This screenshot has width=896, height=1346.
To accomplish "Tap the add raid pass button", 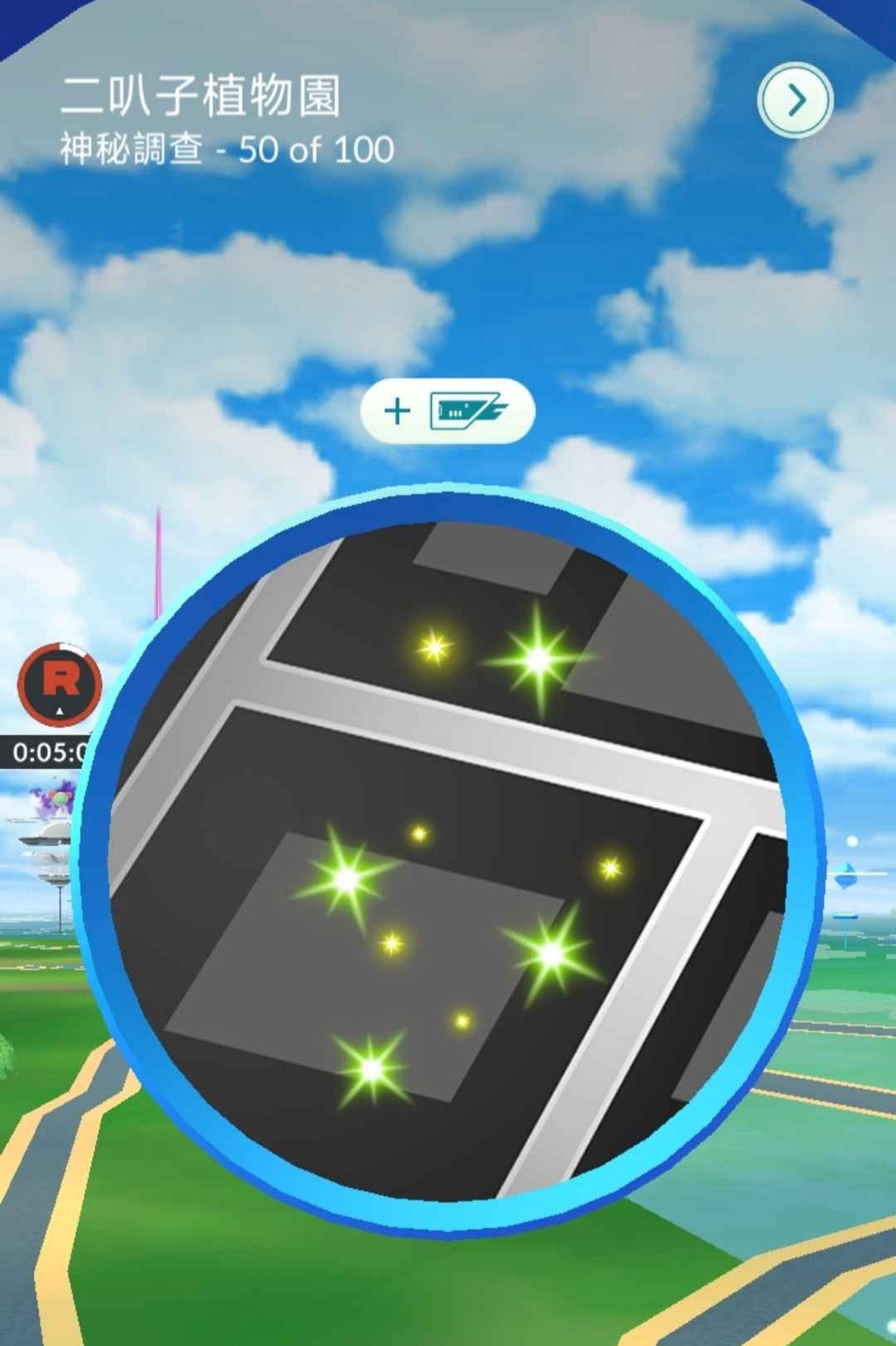I will coord(447,410).
